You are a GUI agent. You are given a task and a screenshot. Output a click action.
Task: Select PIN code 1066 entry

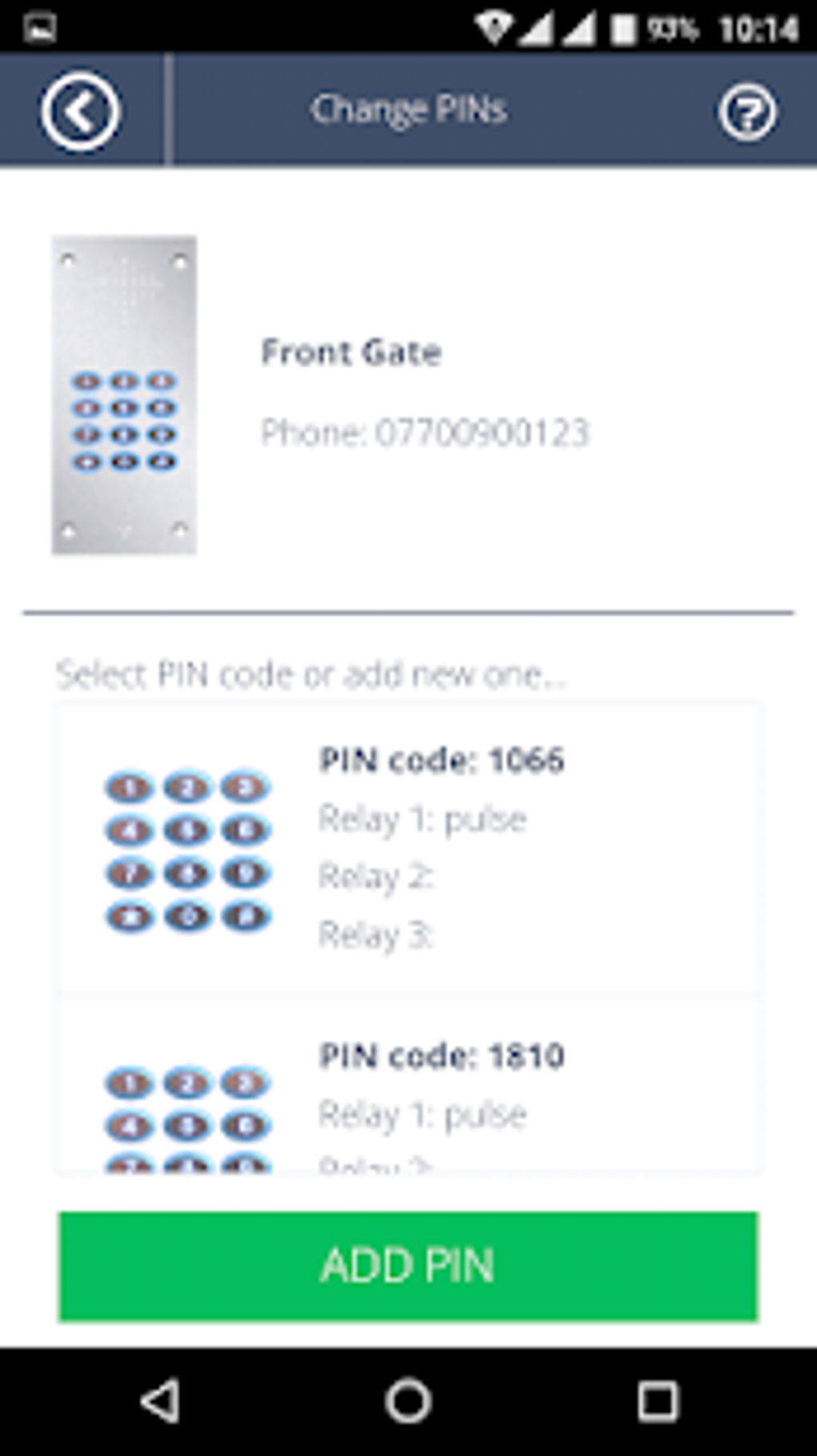point(408,848)
